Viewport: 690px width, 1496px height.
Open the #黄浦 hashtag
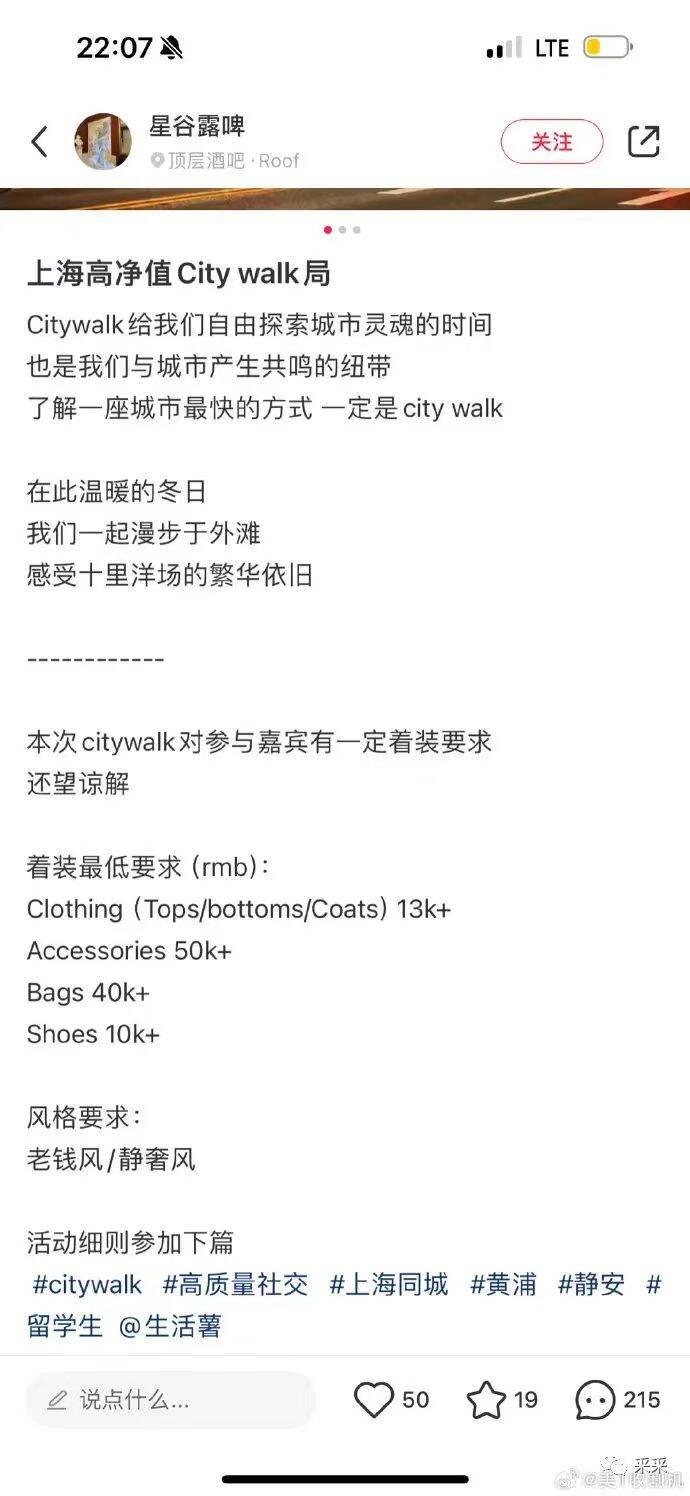point(503,1284)
